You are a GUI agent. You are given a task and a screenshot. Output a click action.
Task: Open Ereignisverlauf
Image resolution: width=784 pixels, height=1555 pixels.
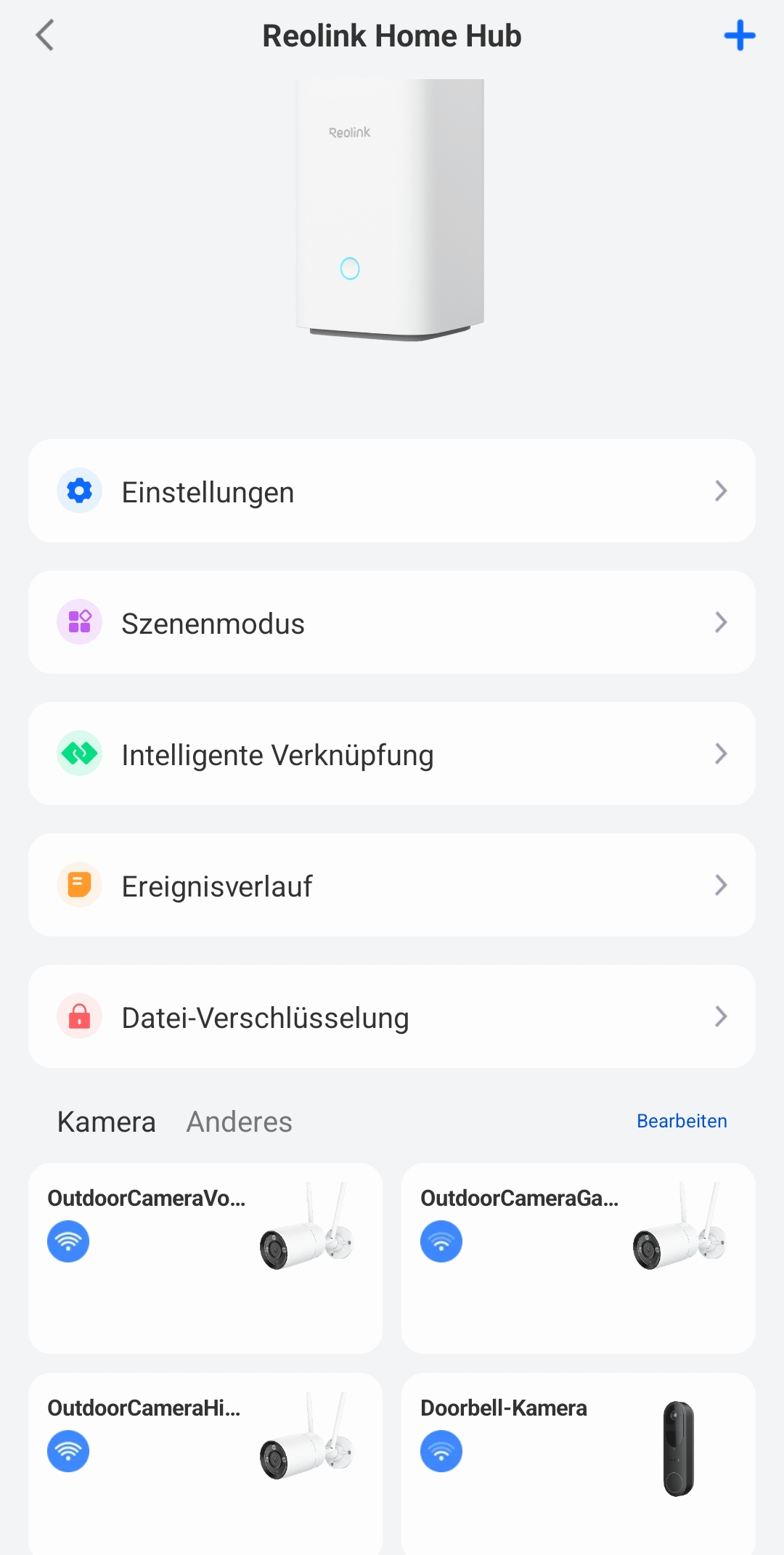click(392, 886)
